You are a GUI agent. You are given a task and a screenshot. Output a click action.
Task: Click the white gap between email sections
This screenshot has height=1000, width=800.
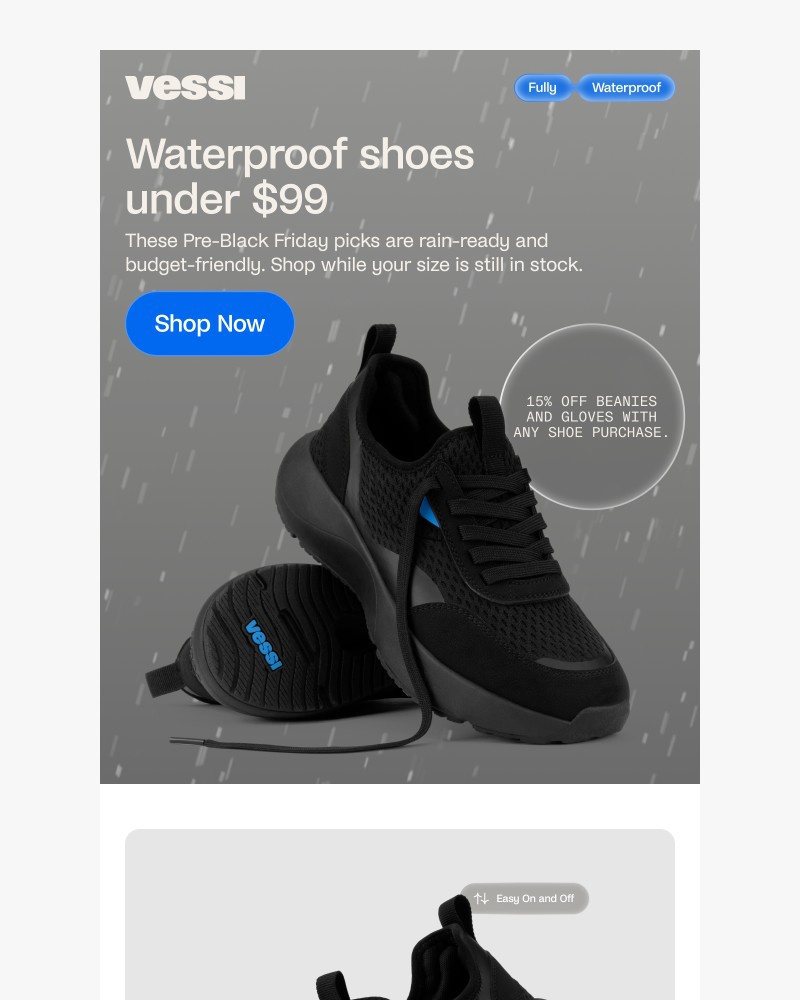400,805
